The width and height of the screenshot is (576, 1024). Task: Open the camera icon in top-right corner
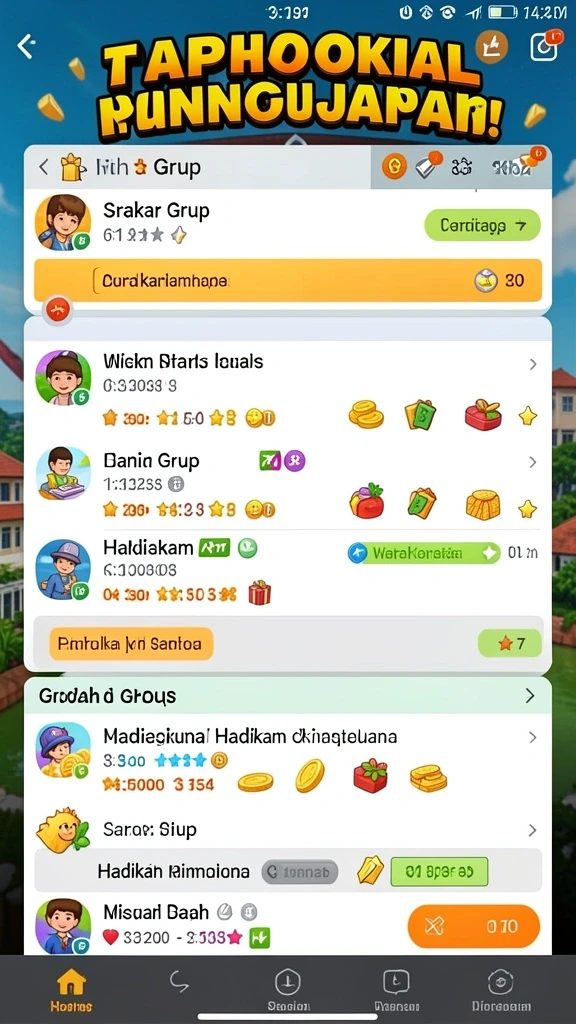545,46
